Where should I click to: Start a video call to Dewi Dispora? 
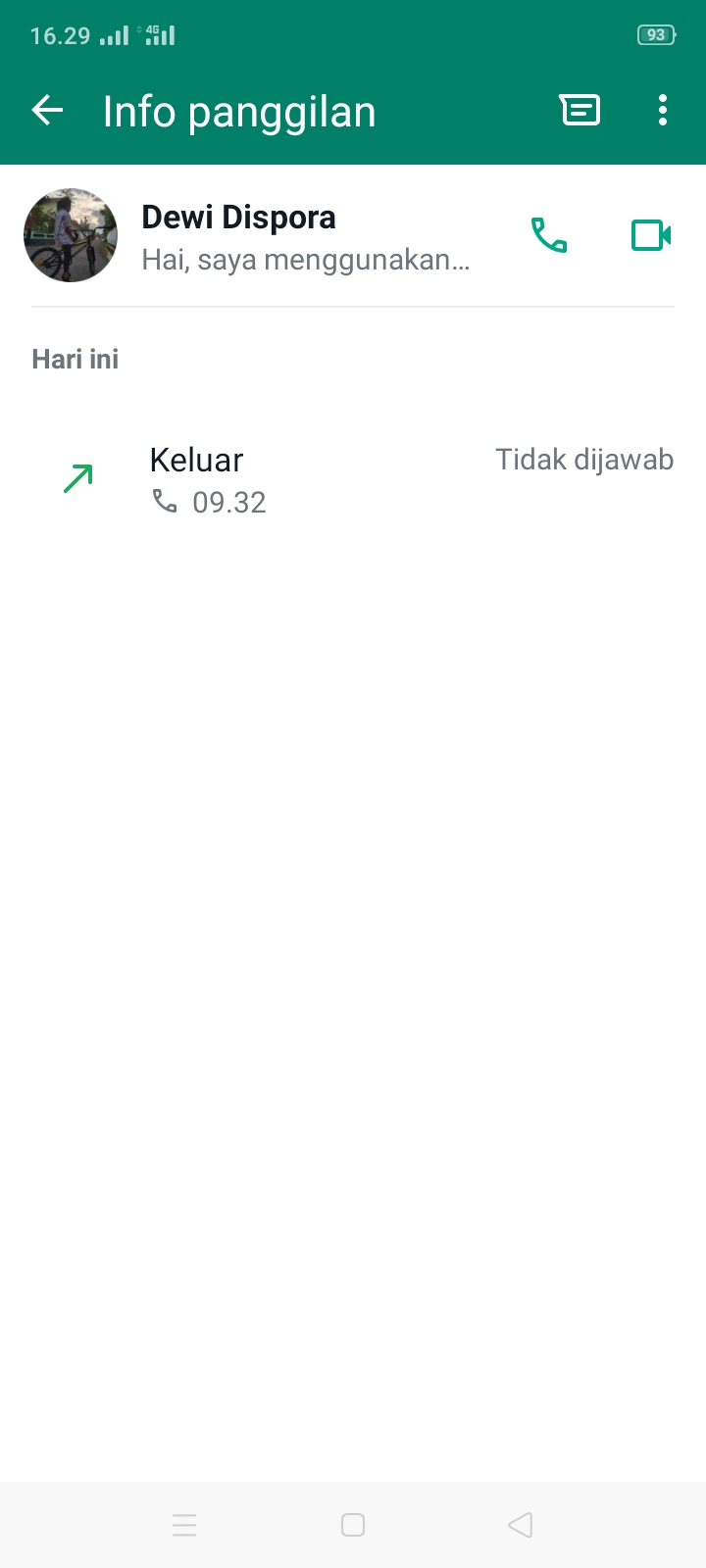[650, 235]
